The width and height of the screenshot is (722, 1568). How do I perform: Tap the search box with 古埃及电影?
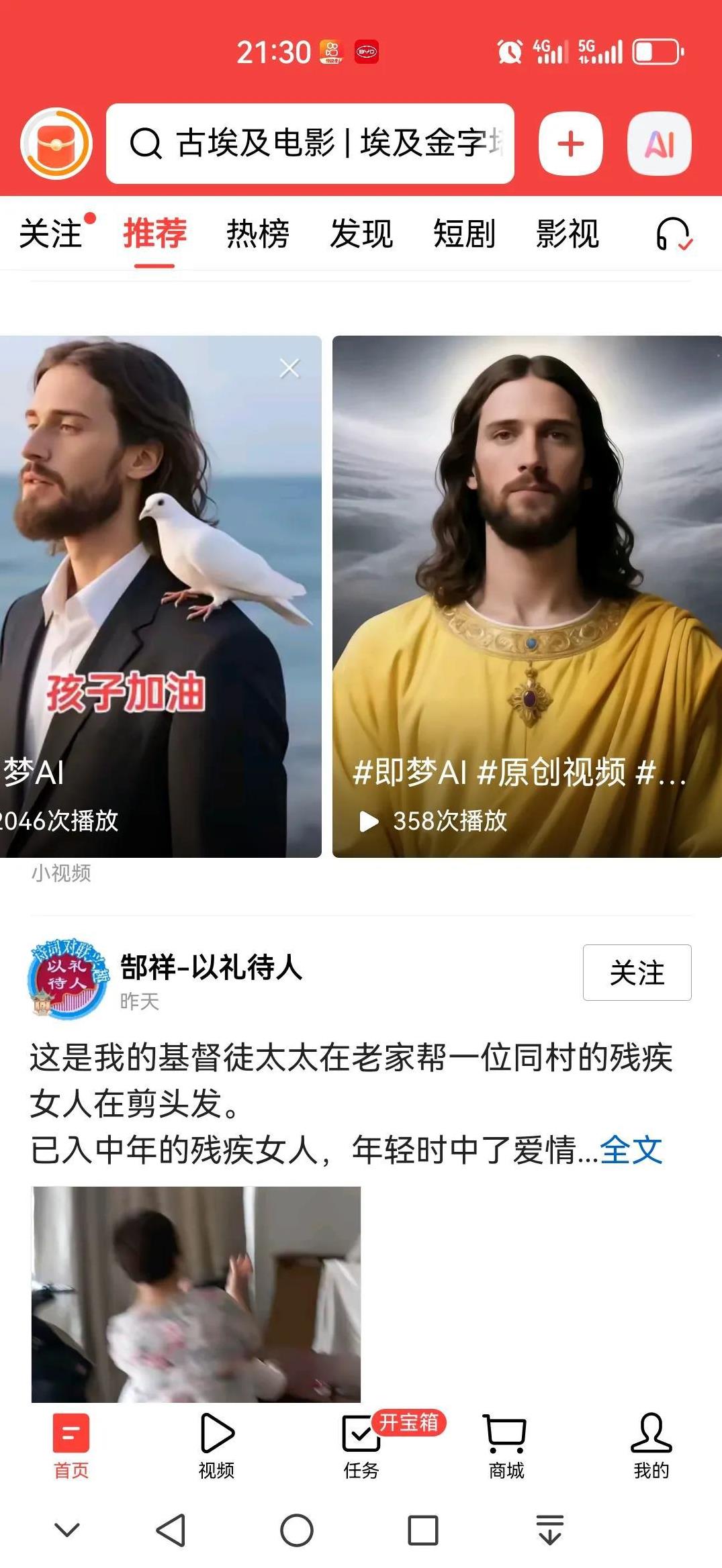tap(310, 144)
